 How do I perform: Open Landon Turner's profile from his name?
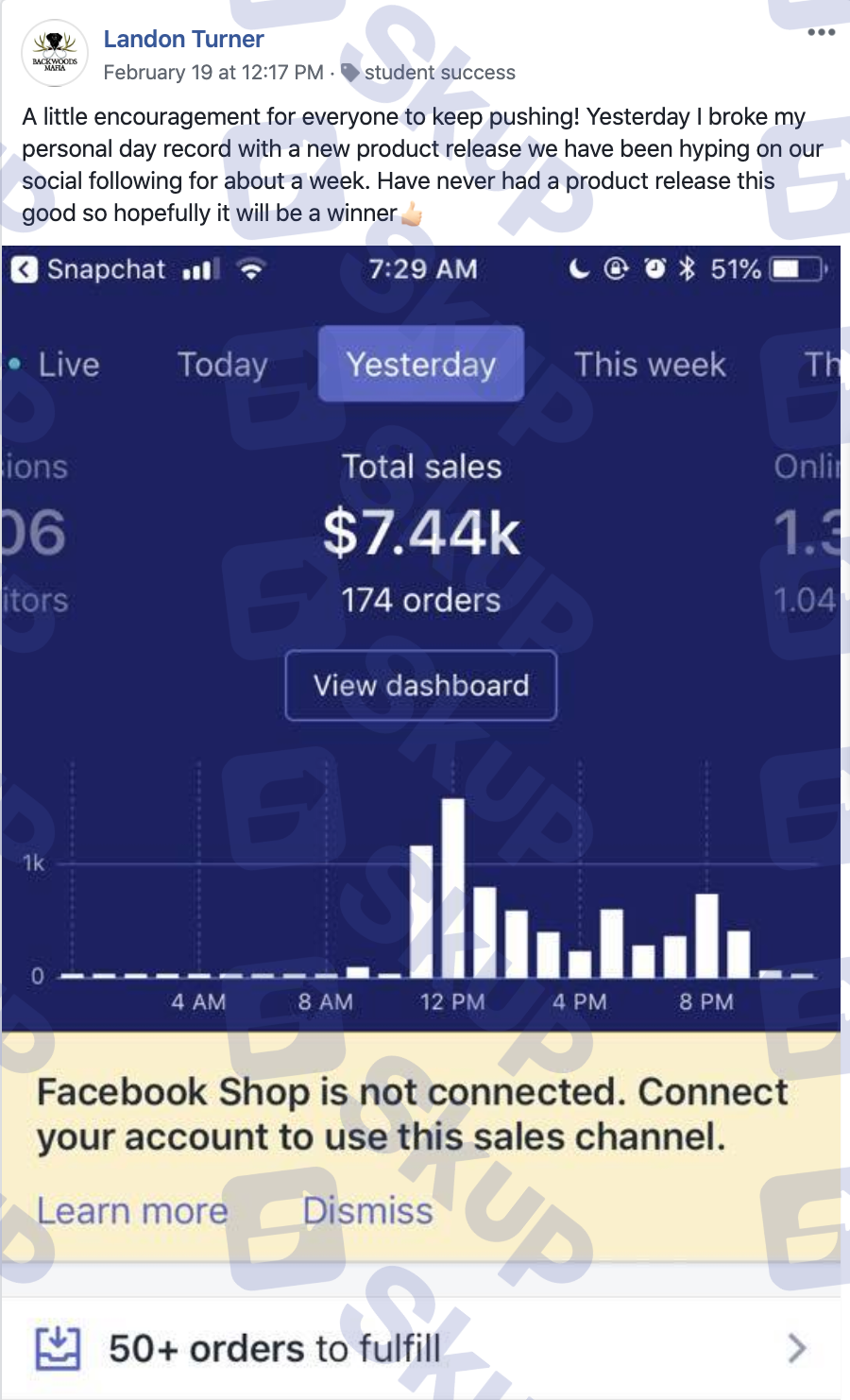183,39
